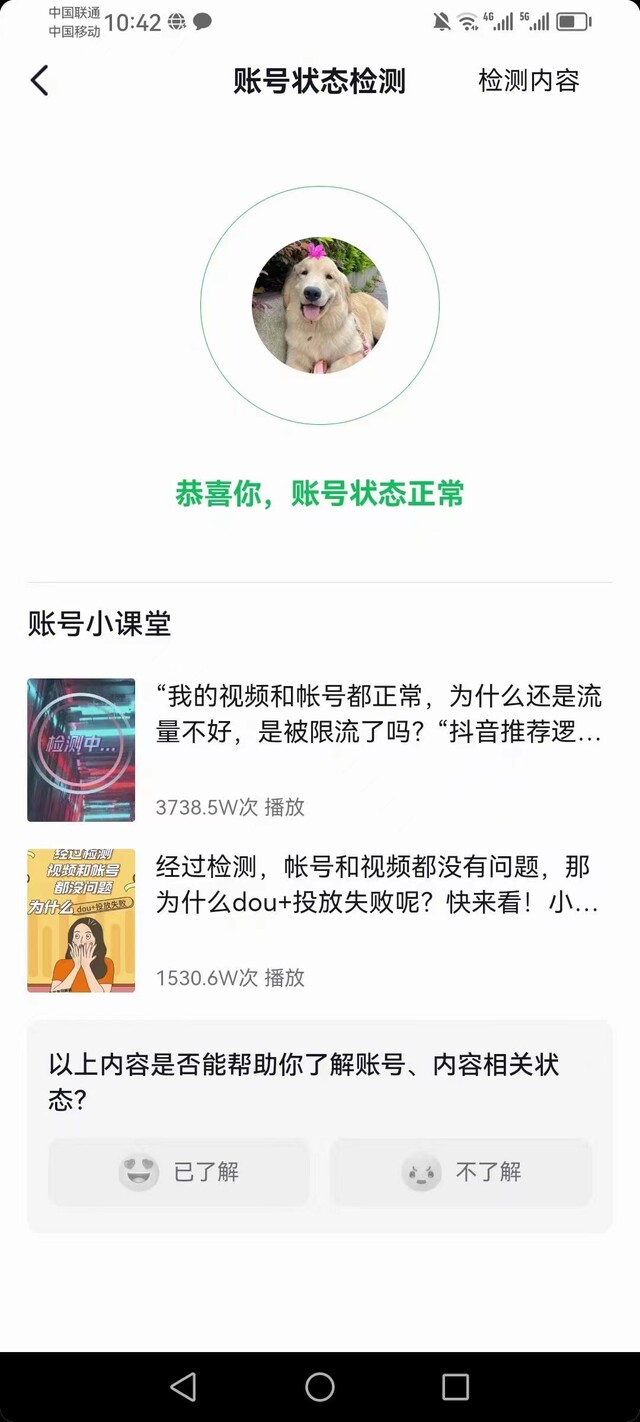Tap the system home button
This screenshot has width=640, height=1422.
[320, 1386]
